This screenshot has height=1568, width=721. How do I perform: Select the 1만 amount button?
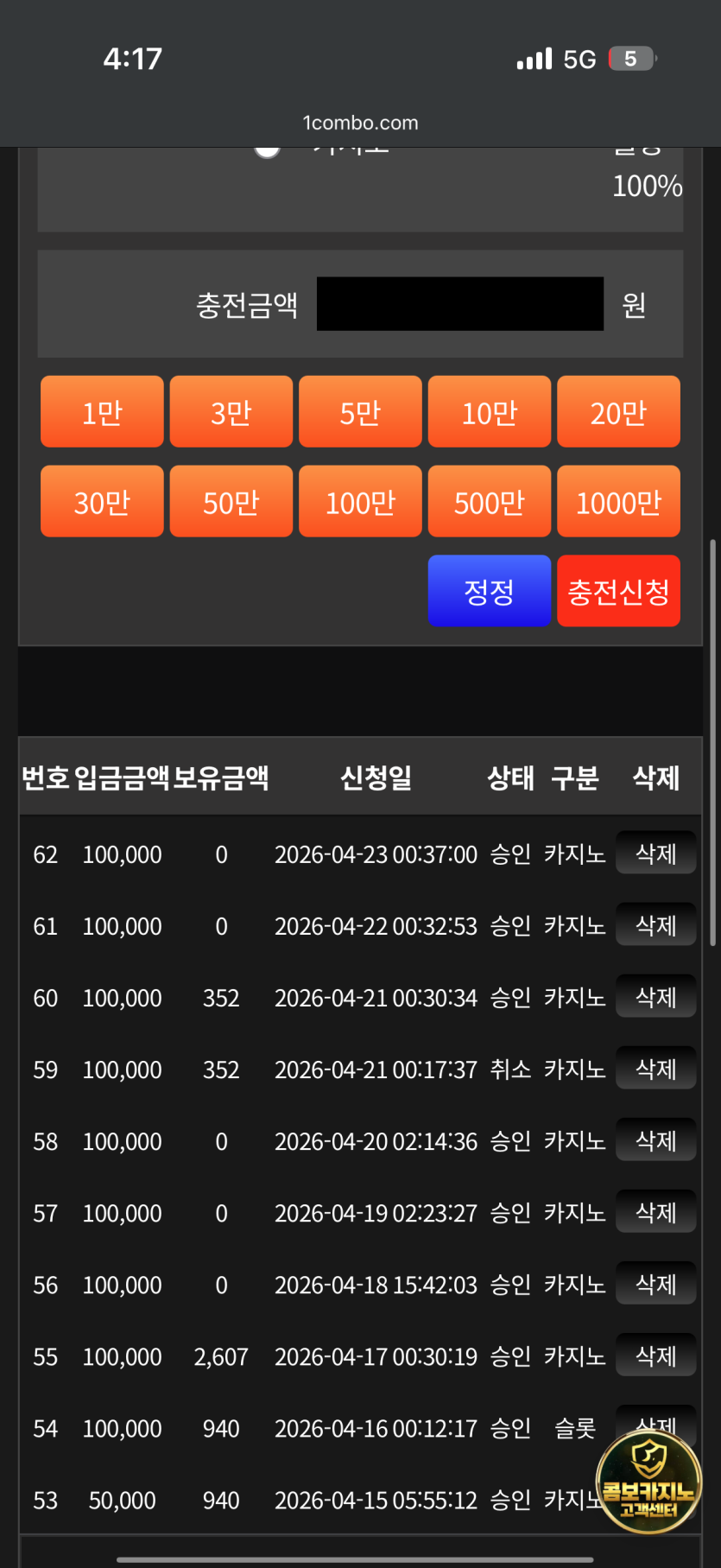(102, 412)
